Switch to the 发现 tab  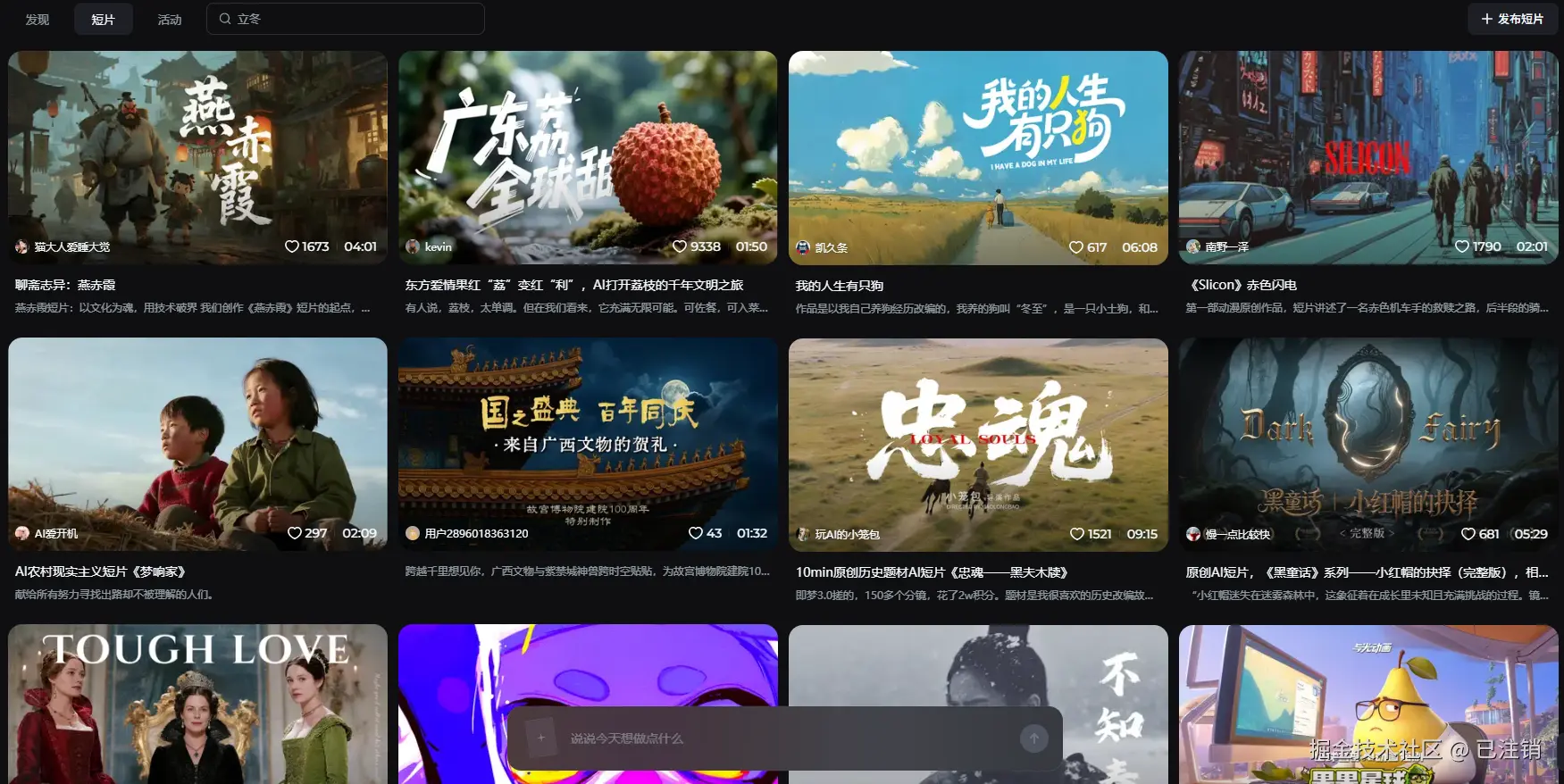click(x=38, y=20)
